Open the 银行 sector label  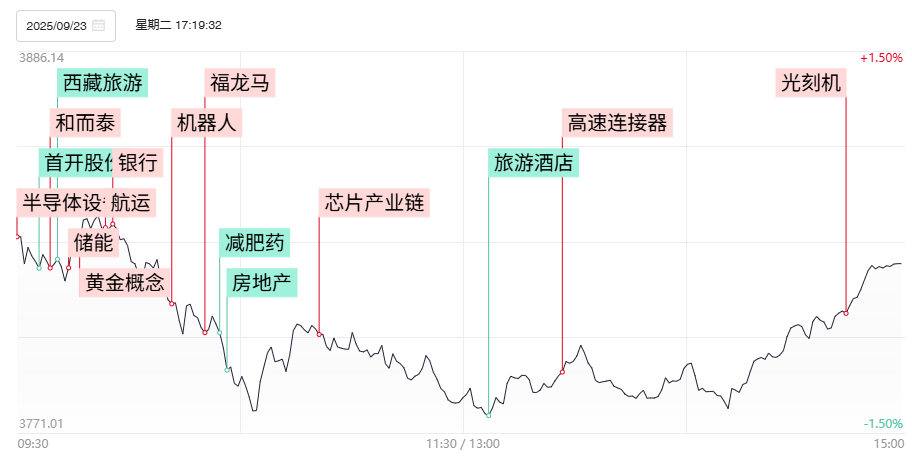137,163
